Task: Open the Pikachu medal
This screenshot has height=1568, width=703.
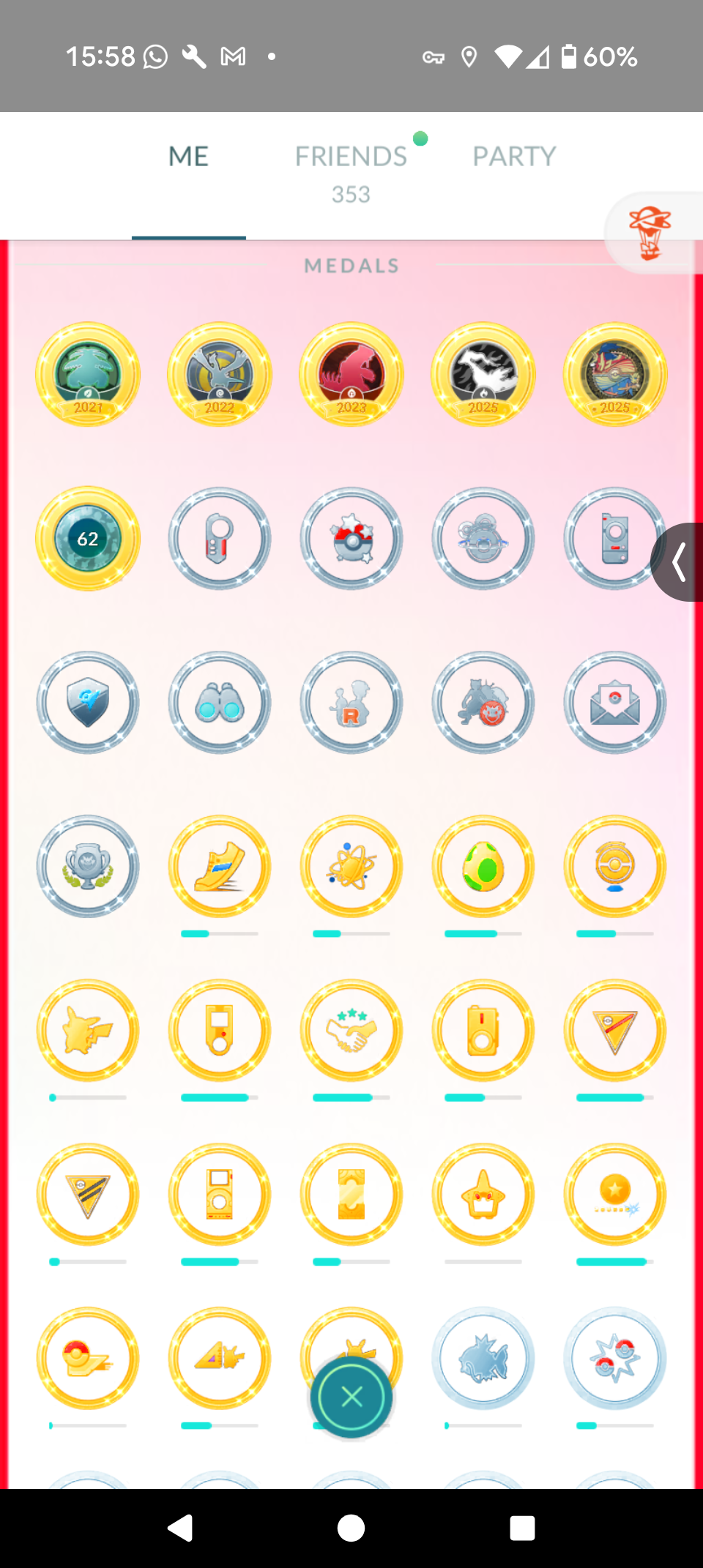Action: pyautogui.click(x=88, y=1031)
